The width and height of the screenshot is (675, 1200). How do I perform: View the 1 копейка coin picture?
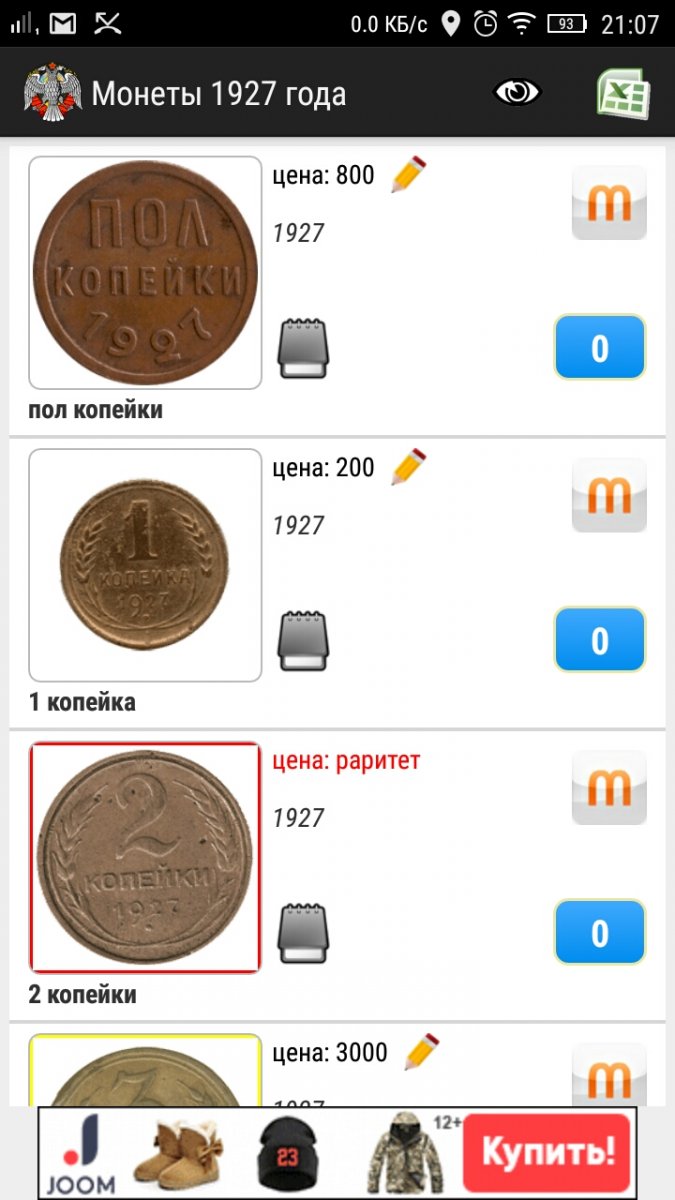point(145,565)
